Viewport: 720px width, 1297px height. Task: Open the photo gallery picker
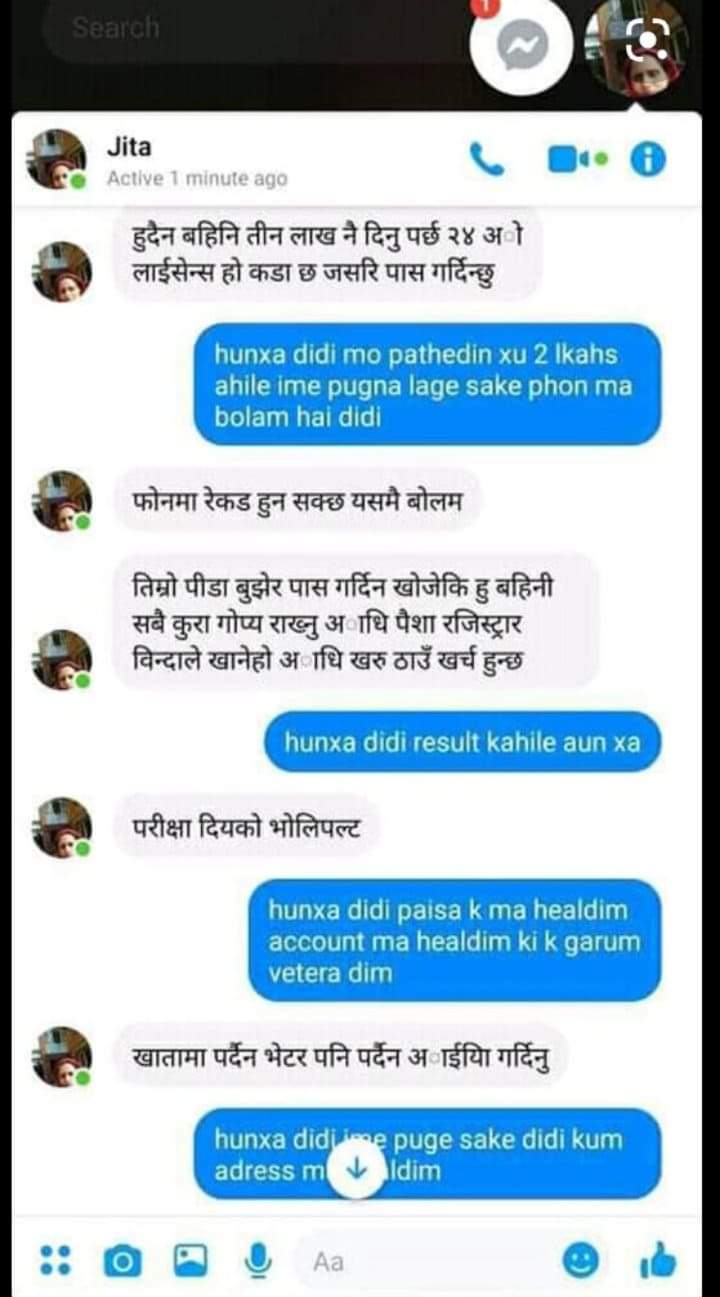tap(190, 1260)
